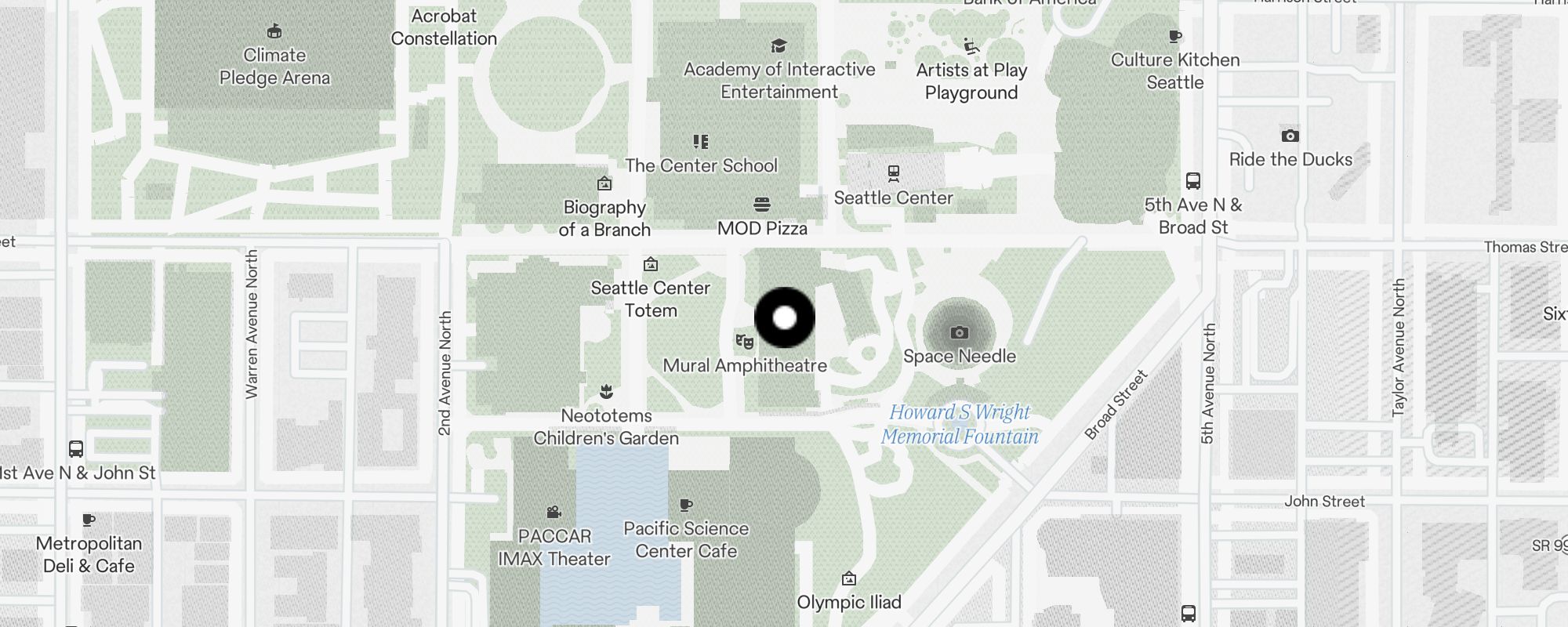Image resolution: width=1568 pixels, height=627 pixels.
Task: Select the Mural Amphitheatre marker
Action: [x=744, y=342]
